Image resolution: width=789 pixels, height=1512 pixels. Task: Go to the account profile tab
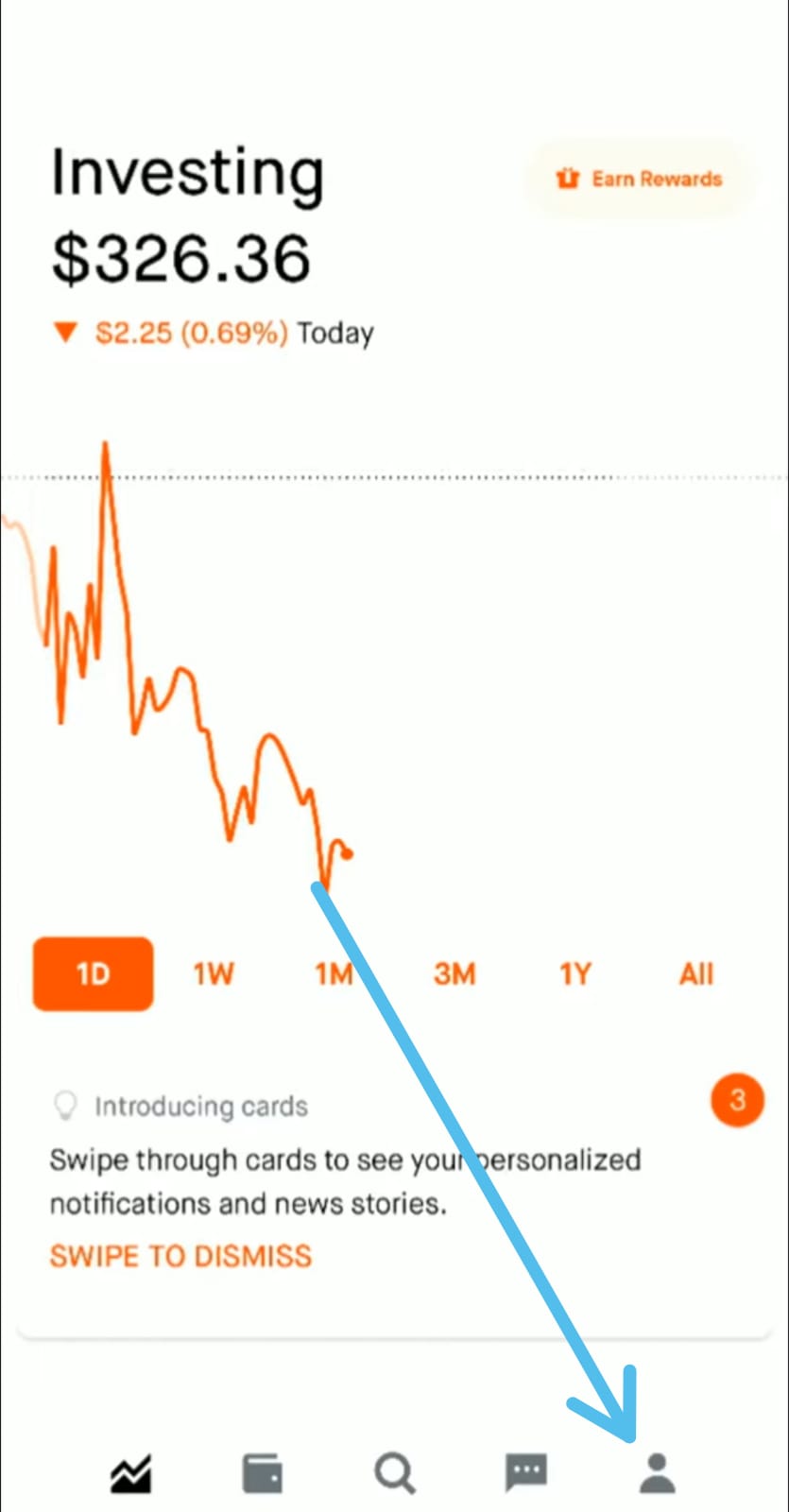coord(658,1472)
